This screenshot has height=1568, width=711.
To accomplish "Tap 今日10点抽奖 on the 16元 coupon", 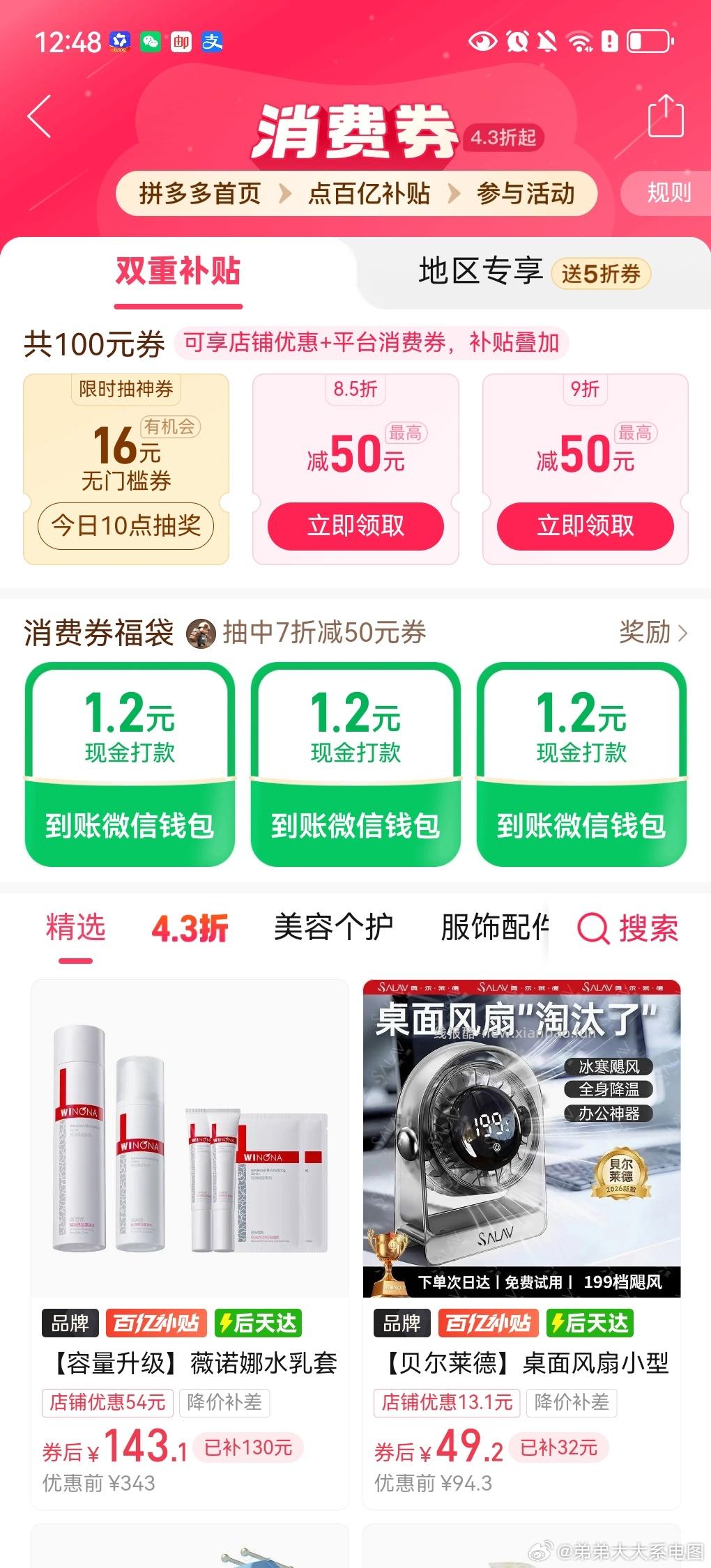I will [x=125, y=526].
